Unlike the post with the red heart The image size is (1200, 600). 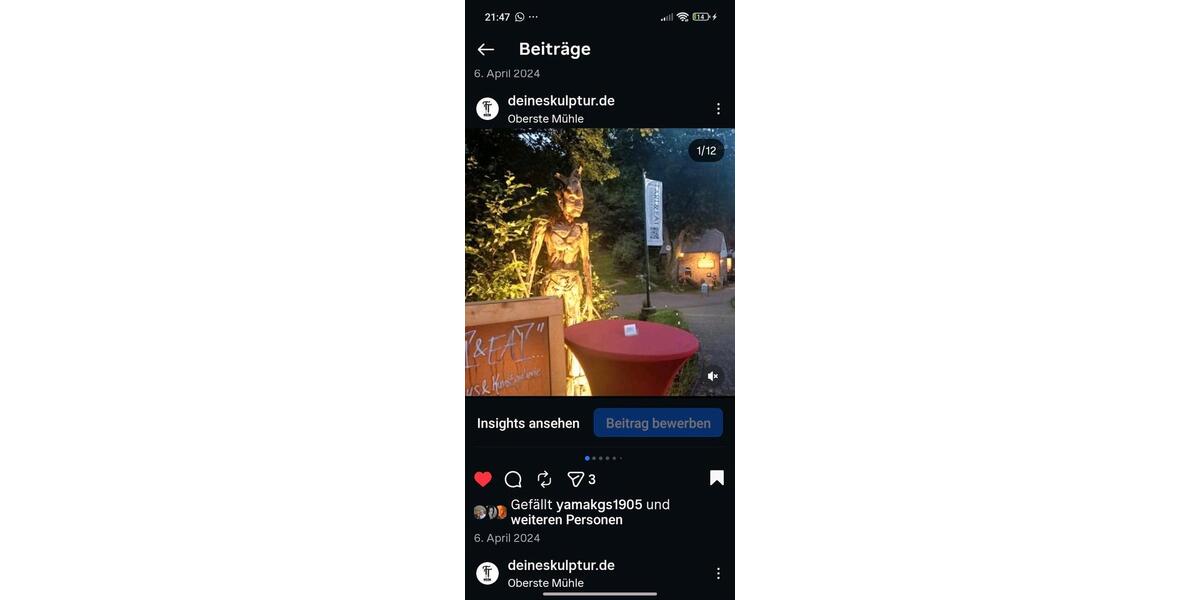[483, 479]
